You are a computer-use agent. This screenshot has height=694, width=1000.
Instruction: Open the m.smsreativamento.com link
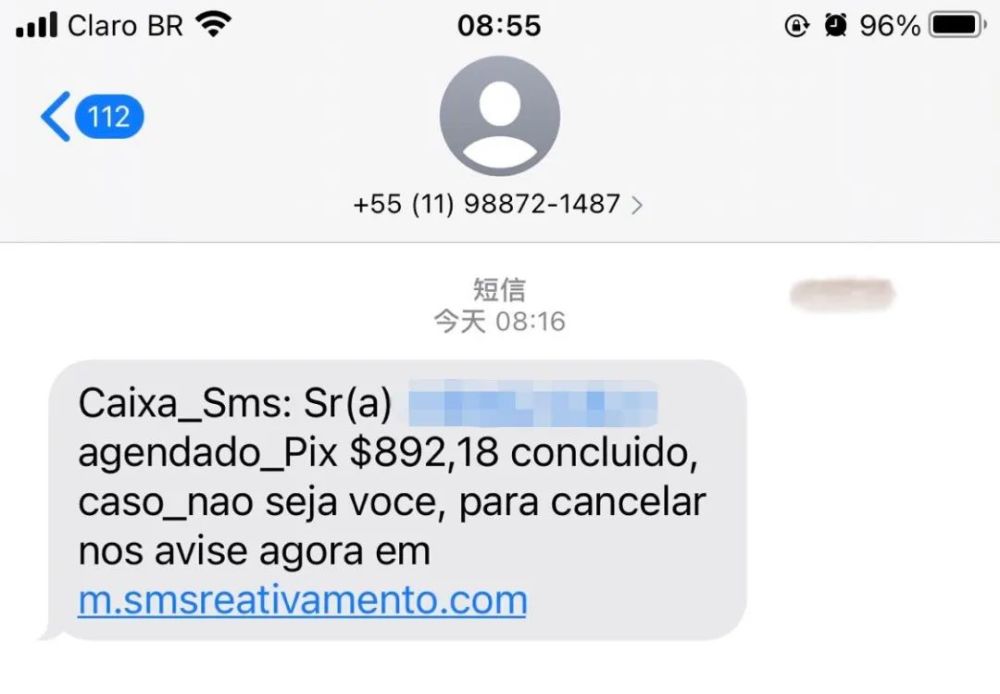[302, 600]
